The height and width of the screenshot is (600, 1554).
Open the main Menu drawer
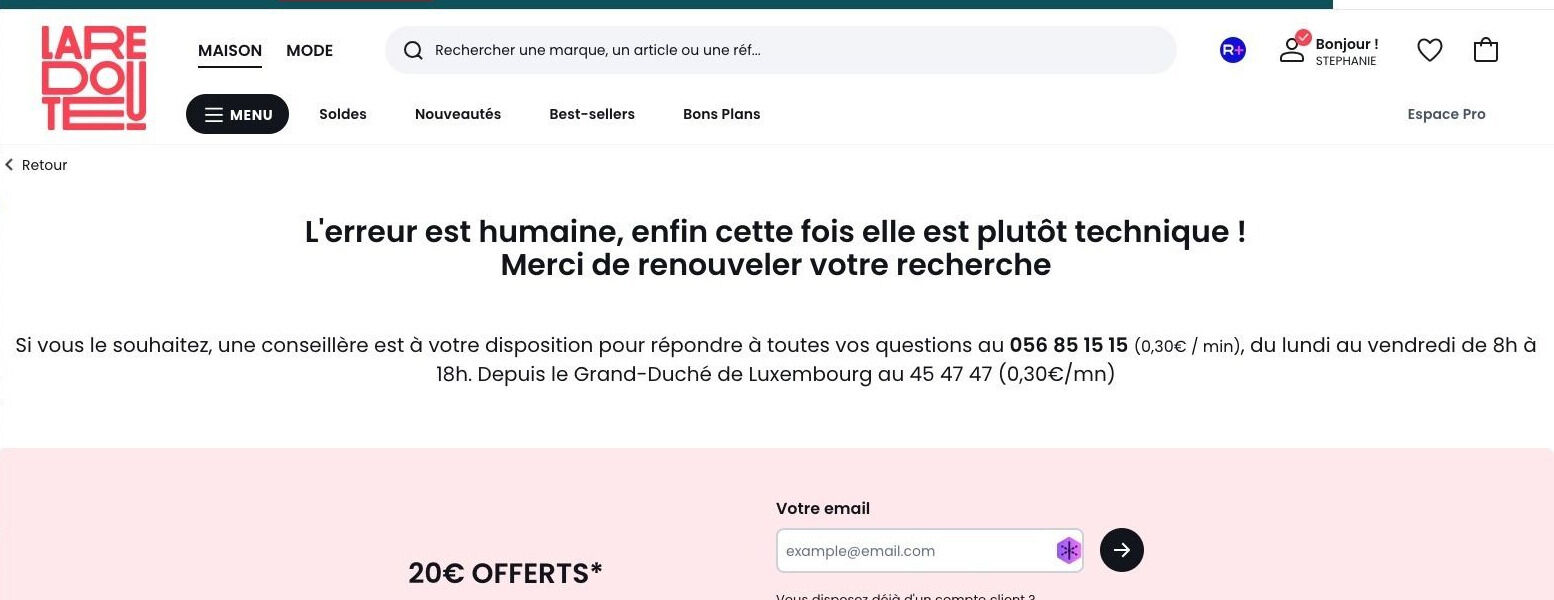point(237,114)
